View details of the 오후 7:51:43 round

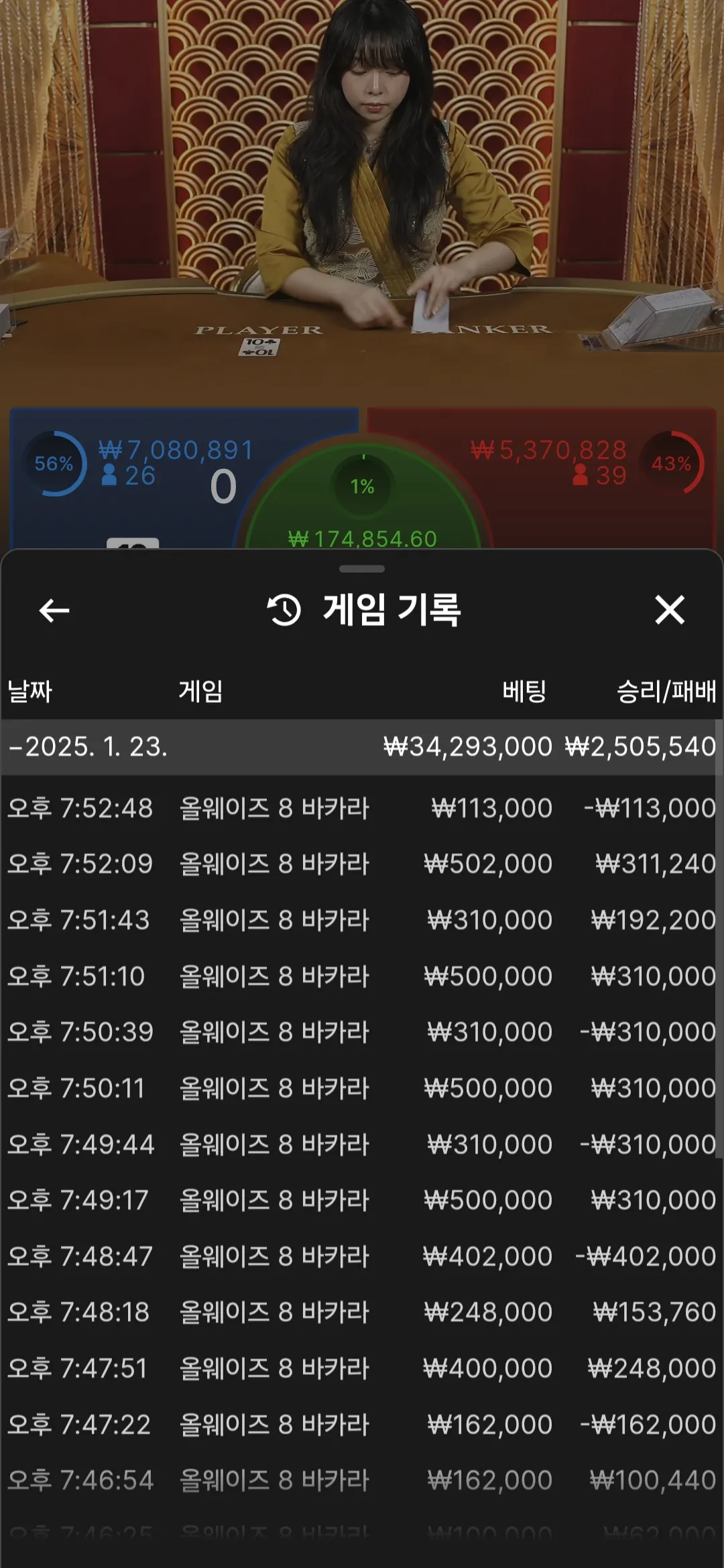click(x=362, y=920)
